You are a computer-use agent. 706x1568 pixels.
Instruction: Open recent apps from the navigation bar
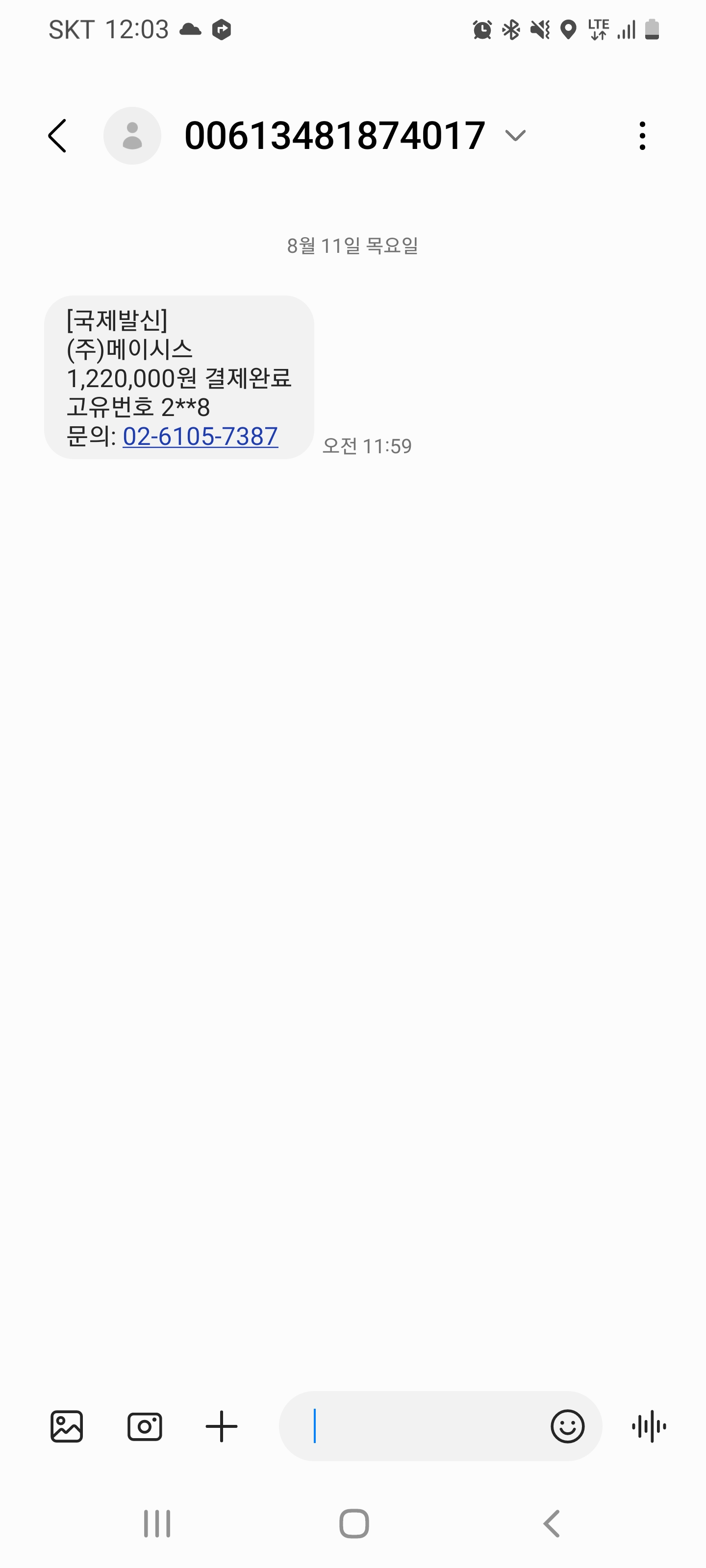[x=157, y=1523]
